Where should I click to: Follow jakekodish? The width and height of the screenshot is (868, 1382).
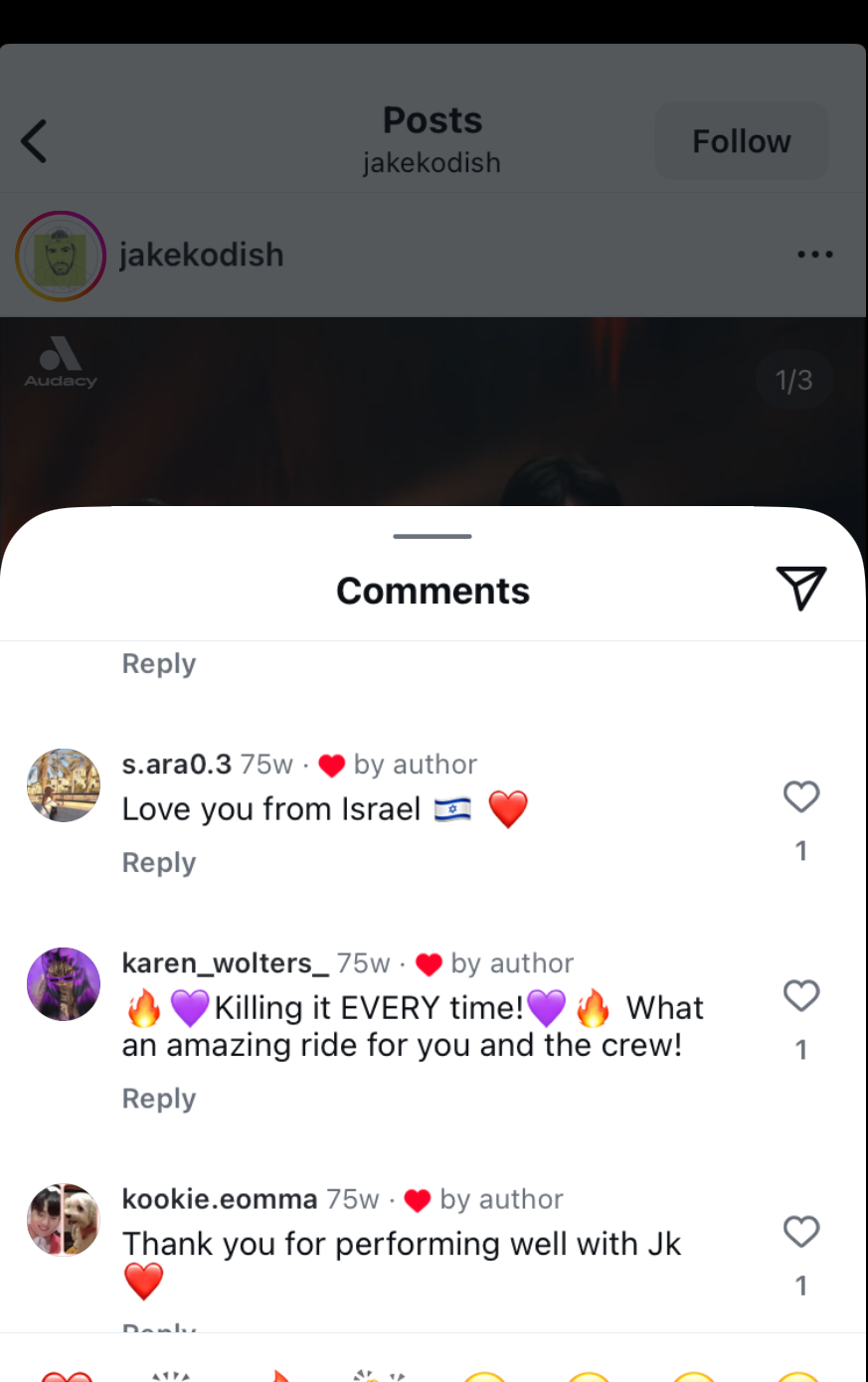click(741, 141)
